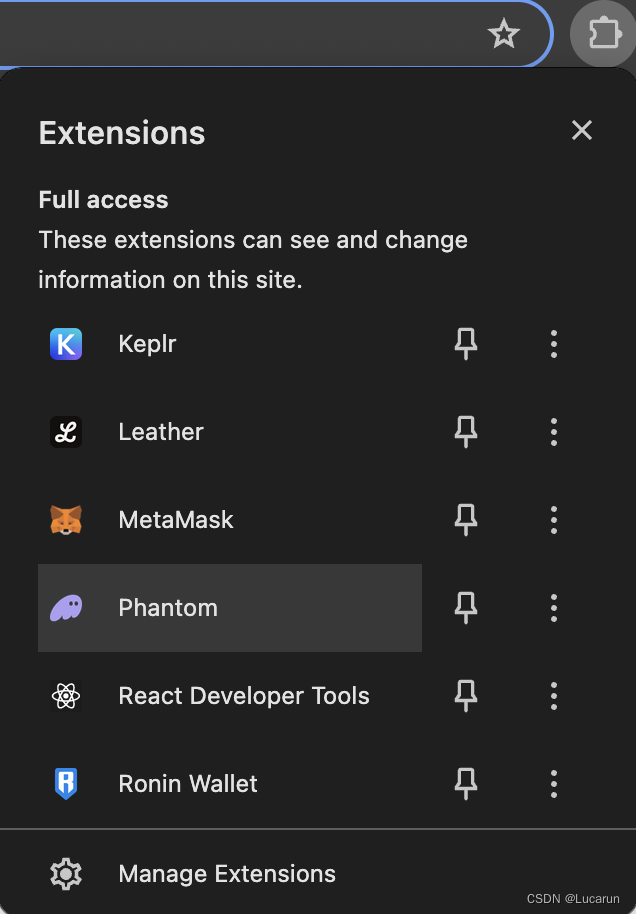Show more options for Ronin Wallet
This screenshot has width=636, height=914.
point(553,784)
